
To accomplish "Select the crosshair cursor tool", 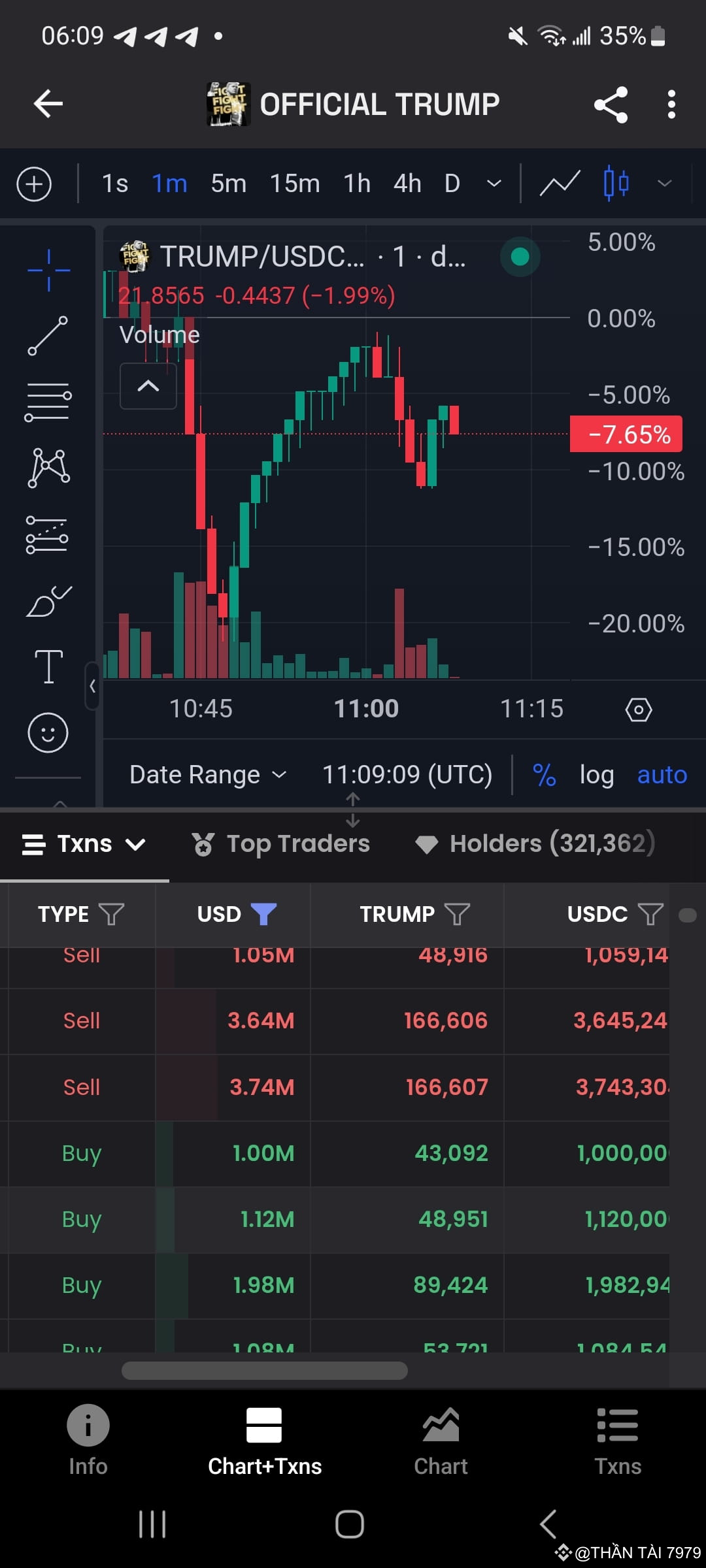I will [49, 268].
